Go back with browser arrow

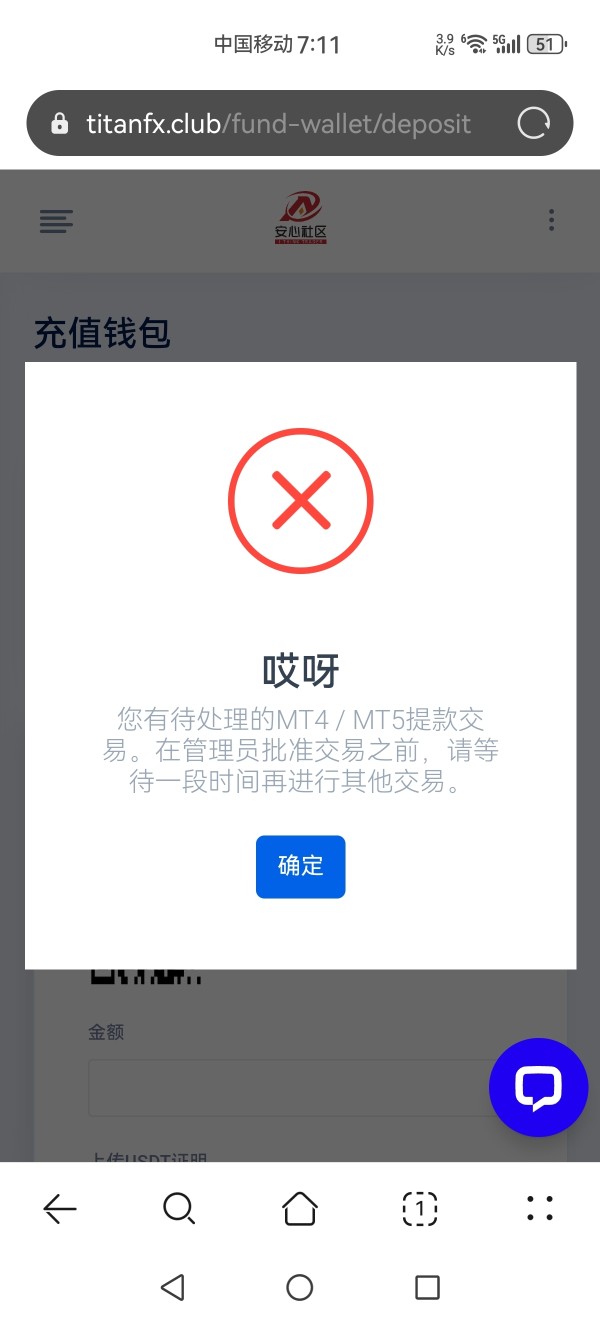60,1210
